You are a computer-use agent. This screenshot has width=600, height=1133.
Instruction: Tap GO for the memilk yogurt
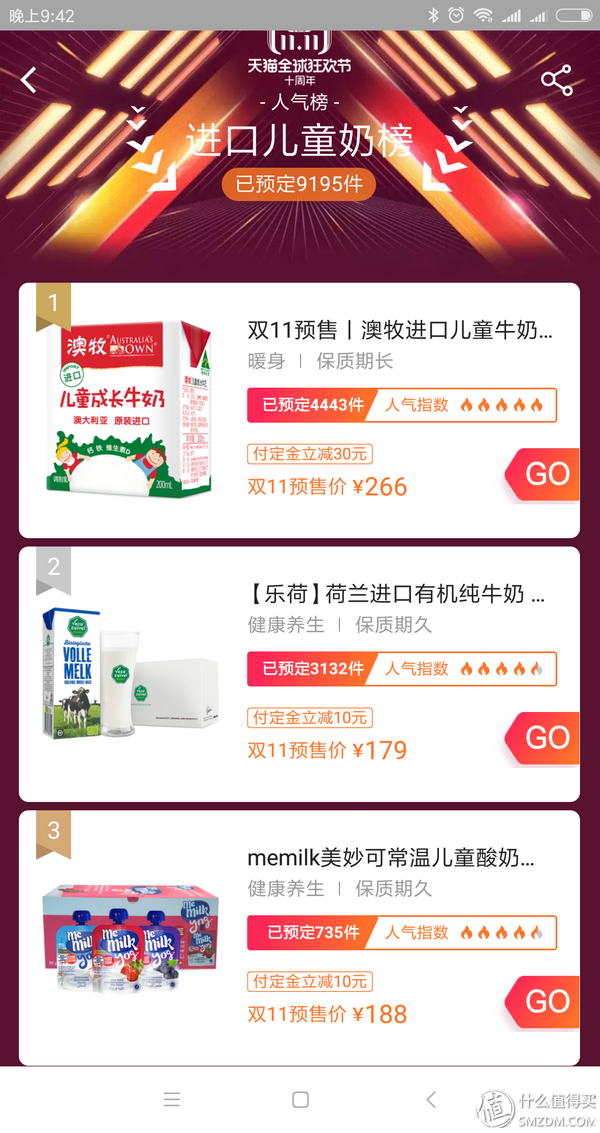(546, 1001)
